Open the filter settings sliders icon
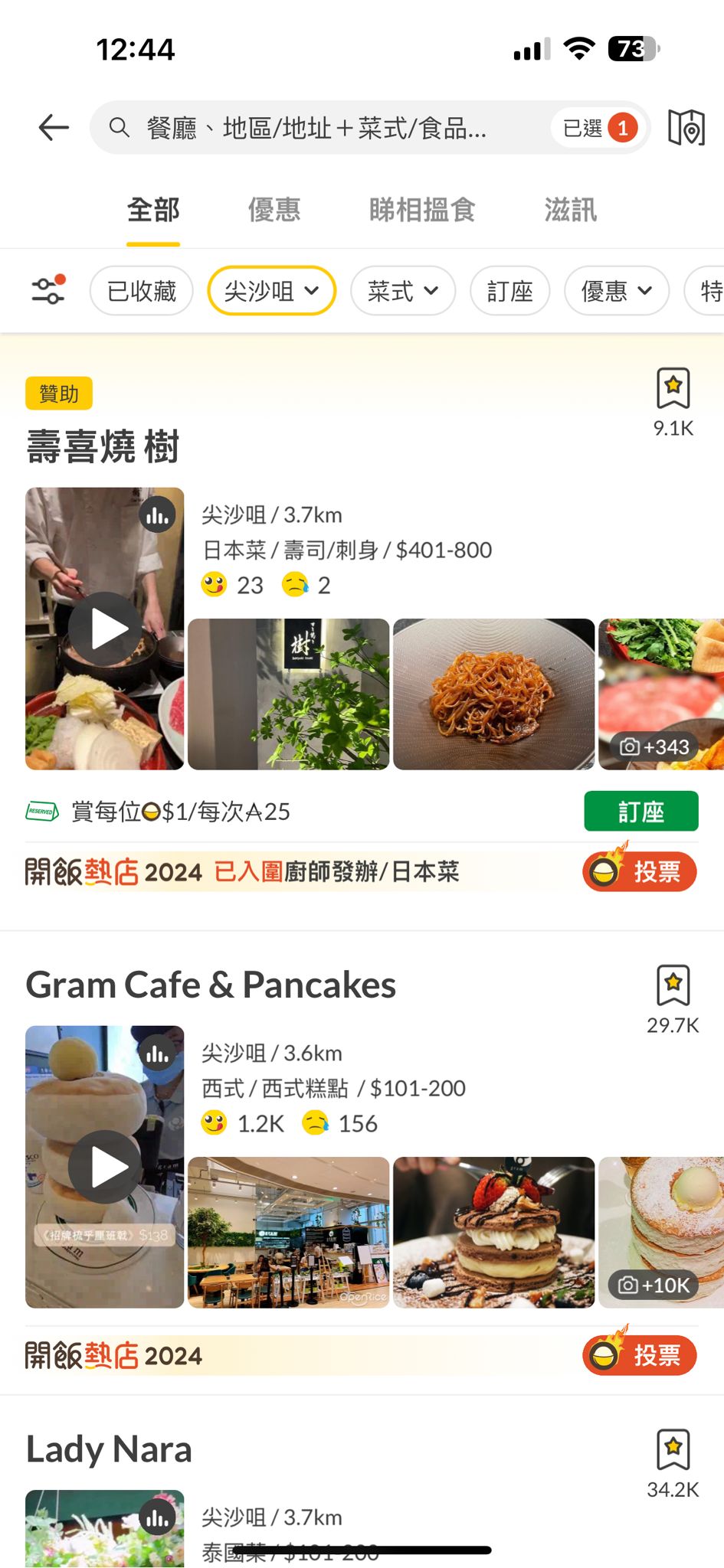This screenshot has height=1568, width=724. (x=48, y=291)
